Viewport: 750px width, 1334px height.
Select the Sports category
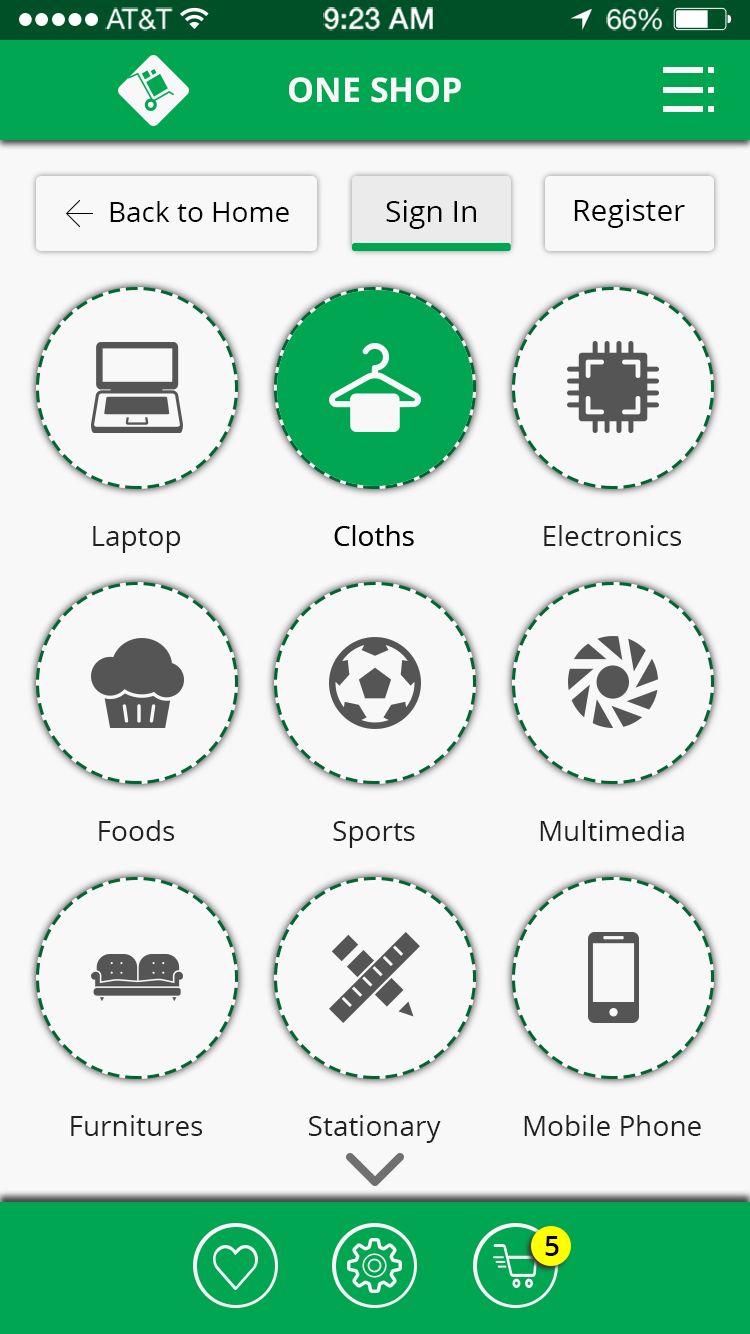click(375, 683)
